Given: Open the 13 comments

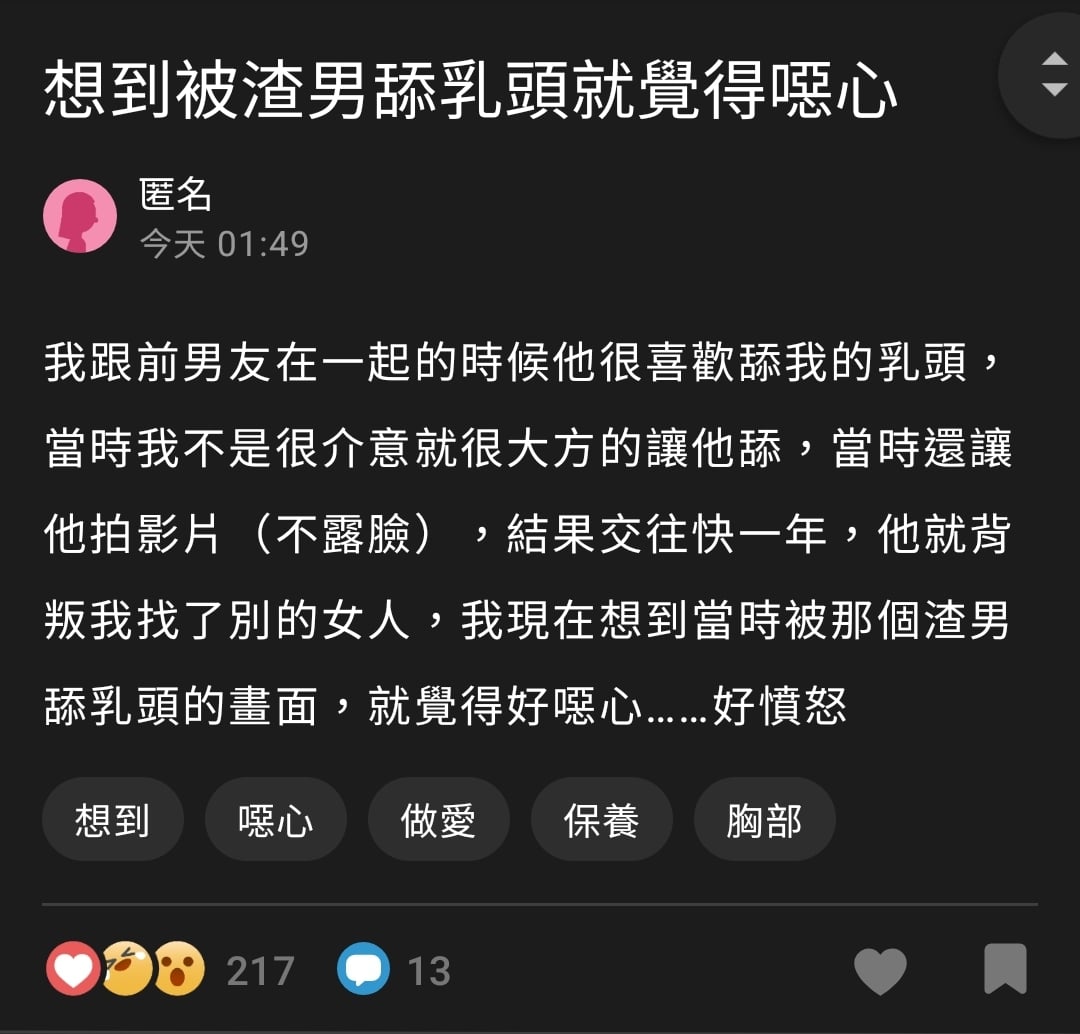Looking at the screenshot, I should [x=395, y=970].
